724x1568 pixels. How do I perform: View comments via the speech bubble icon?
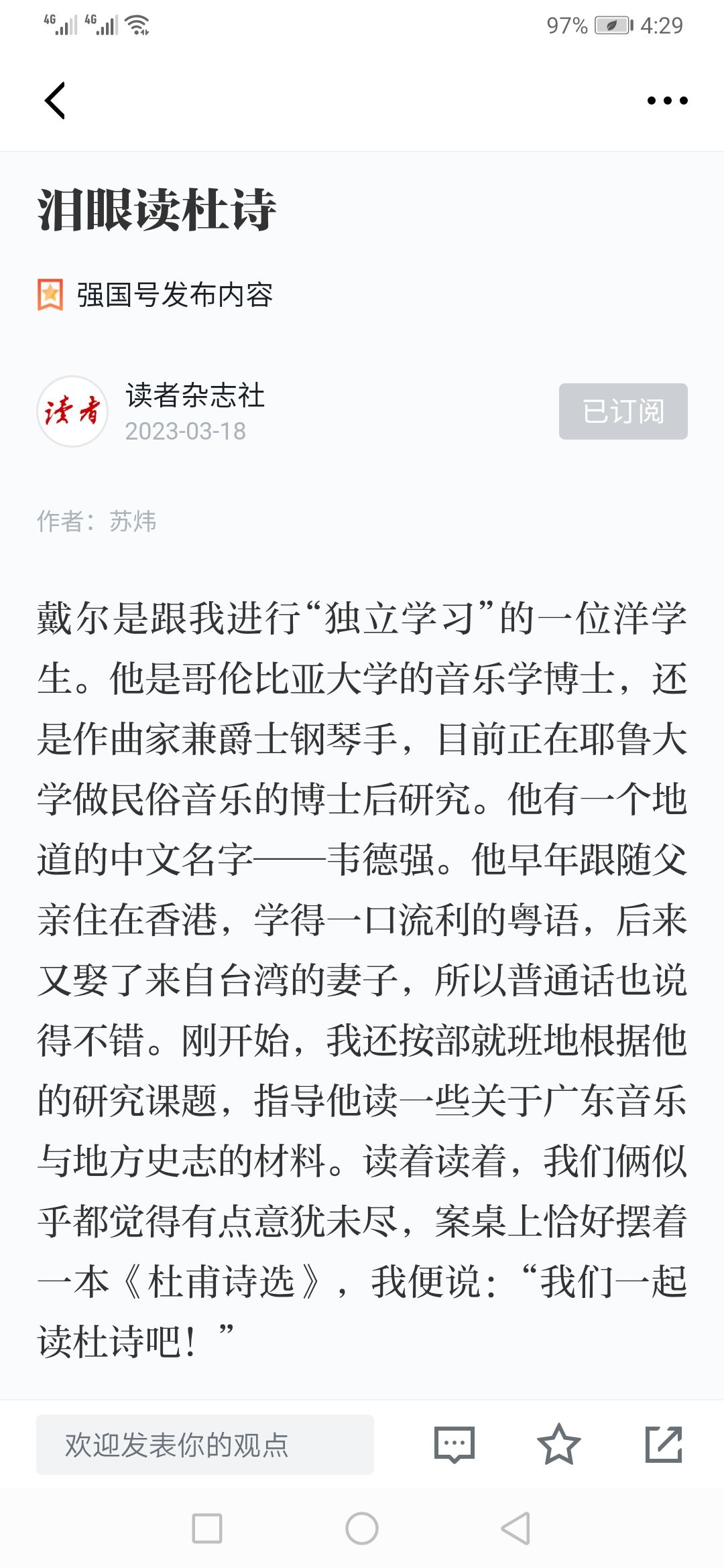tap(455, 1445)
